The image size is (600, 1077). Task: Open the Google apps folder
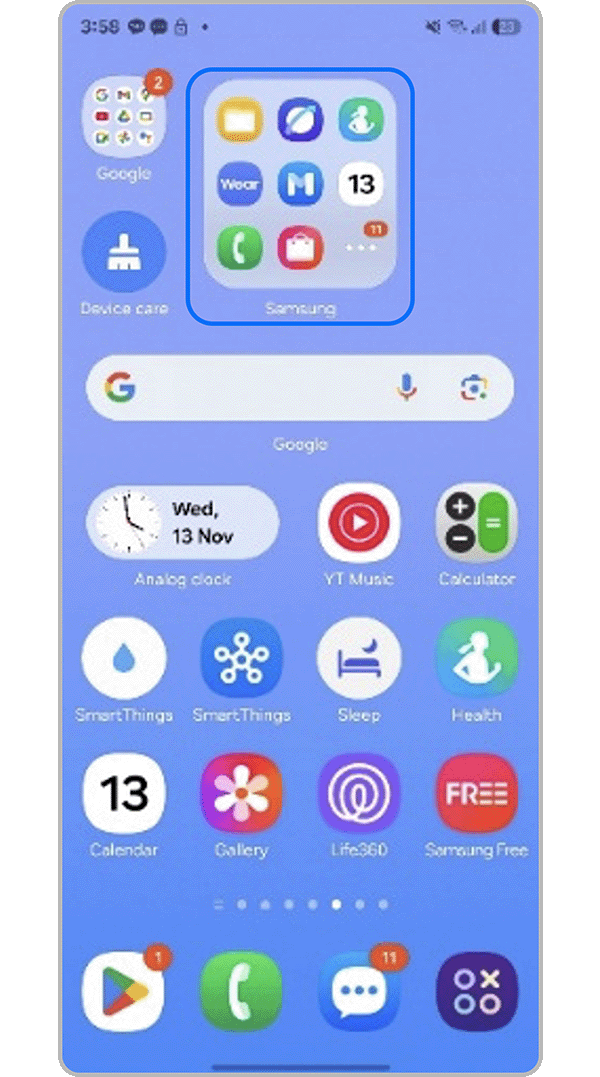point(124,118)
